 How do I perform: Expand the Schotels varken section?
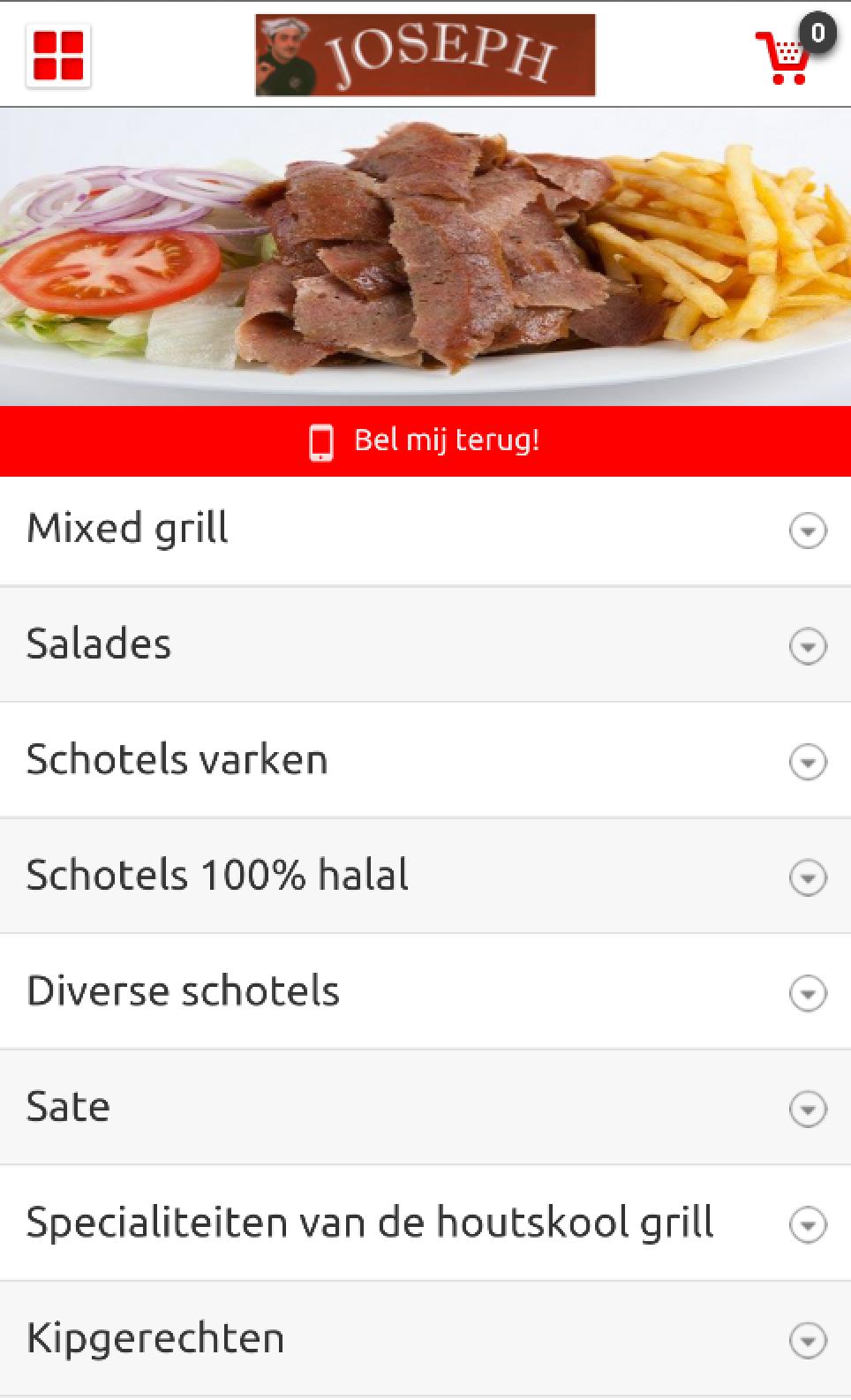(807, 761)
